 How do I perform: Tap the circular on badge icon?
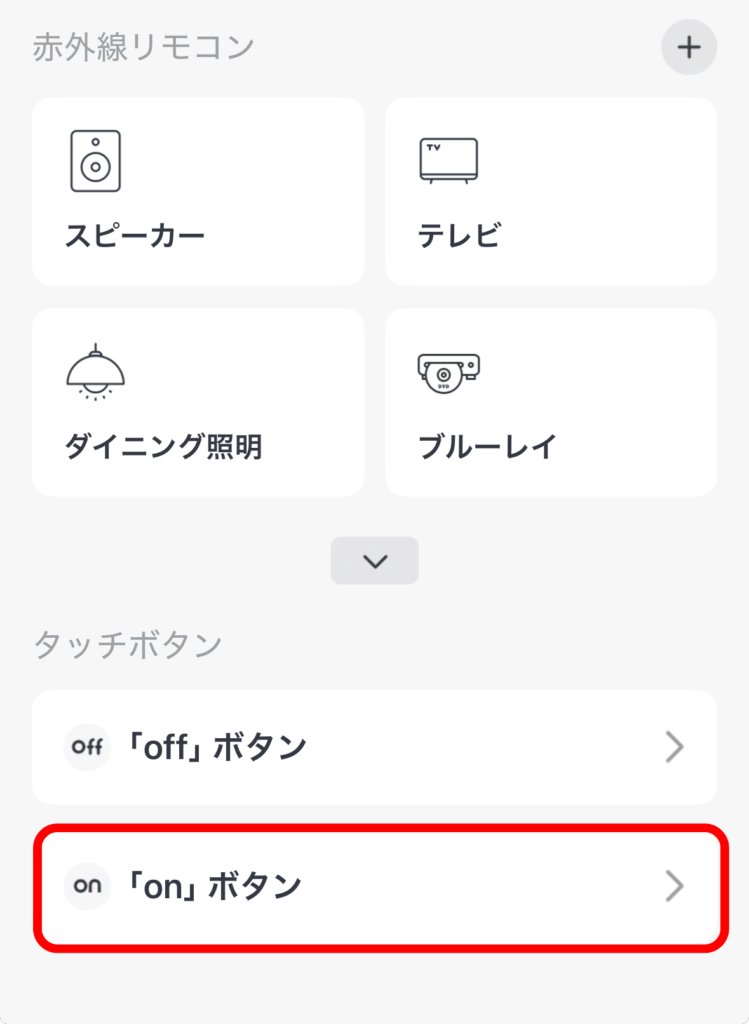click(x=87, y=884)
